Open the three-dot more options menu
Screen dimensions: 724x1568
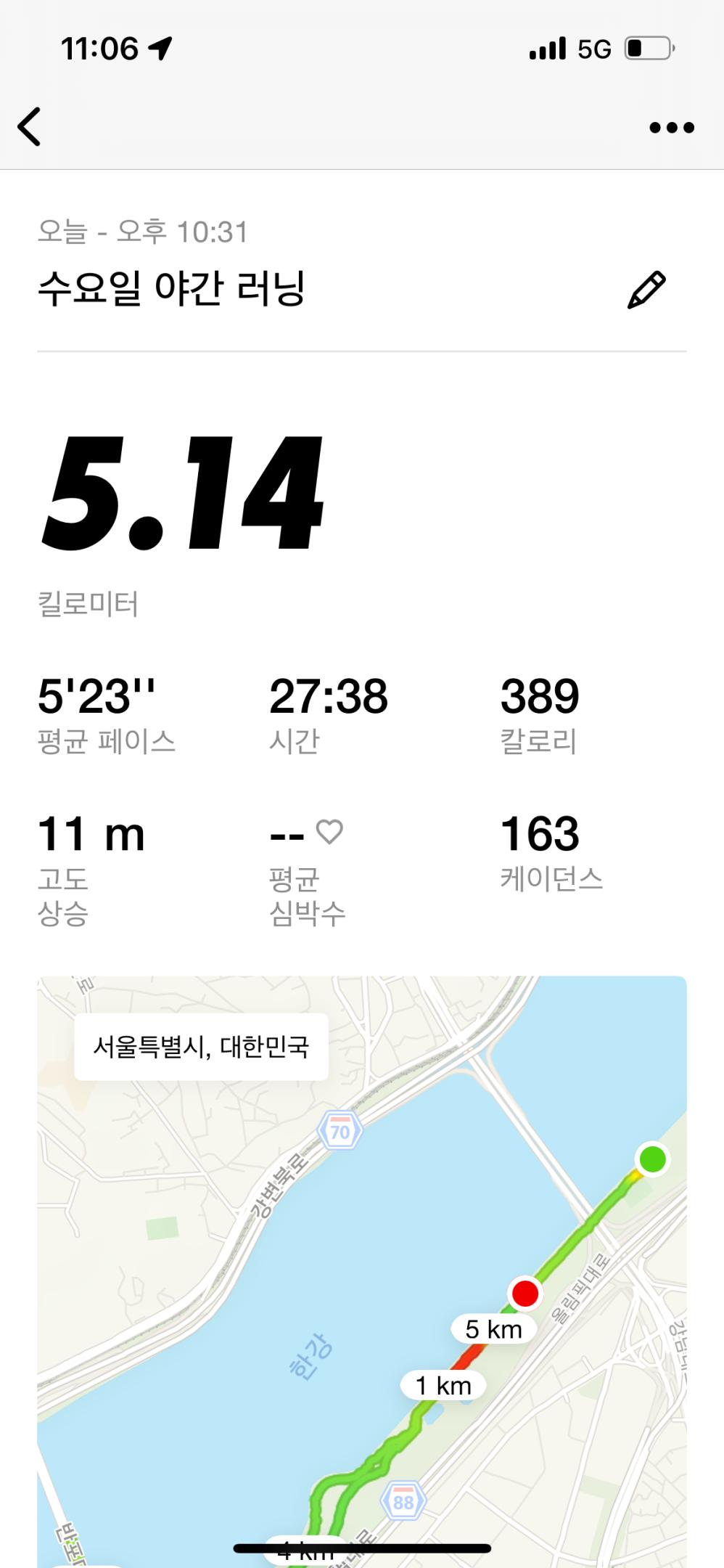coord(672,128)
